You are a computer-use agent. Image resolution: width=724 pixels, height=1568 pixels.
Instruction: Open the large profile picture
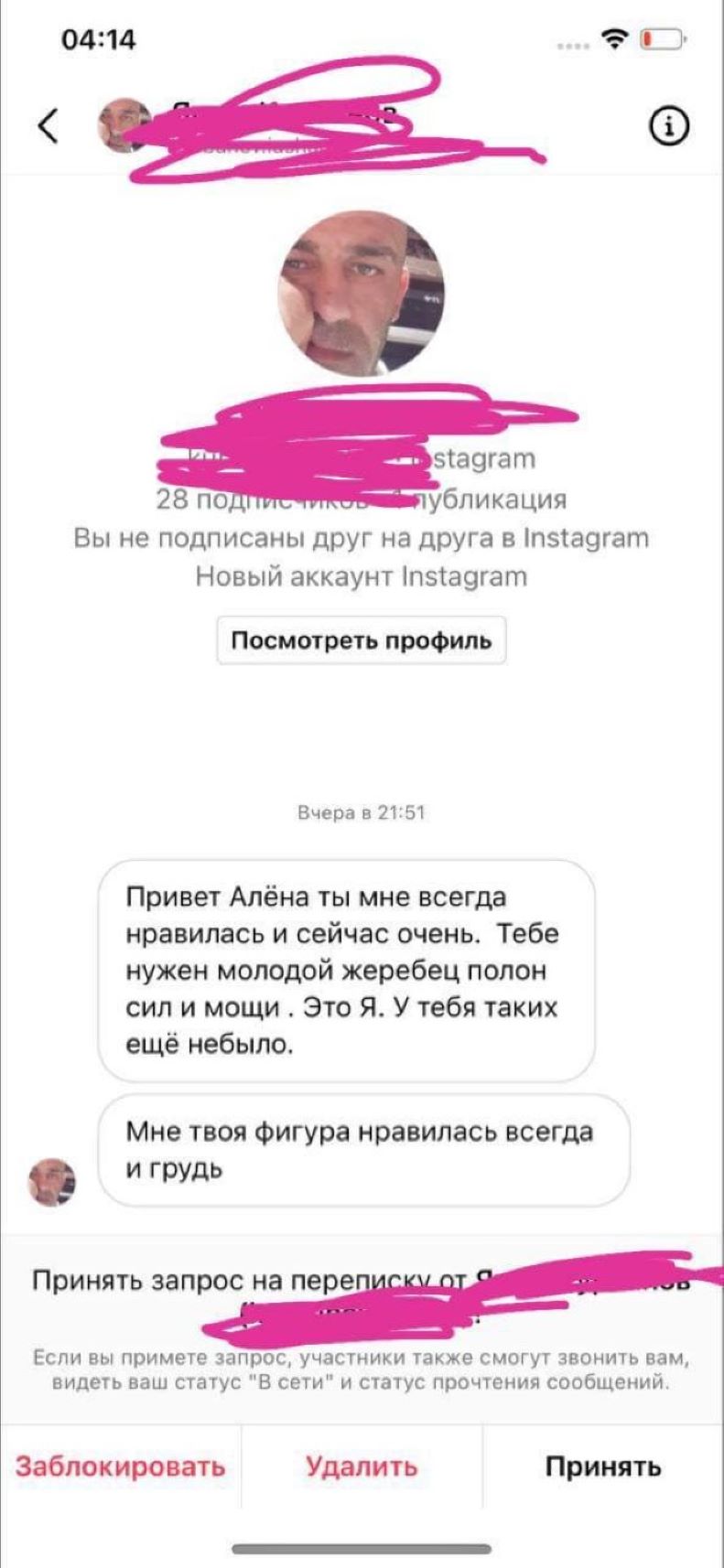click(362, 293)
